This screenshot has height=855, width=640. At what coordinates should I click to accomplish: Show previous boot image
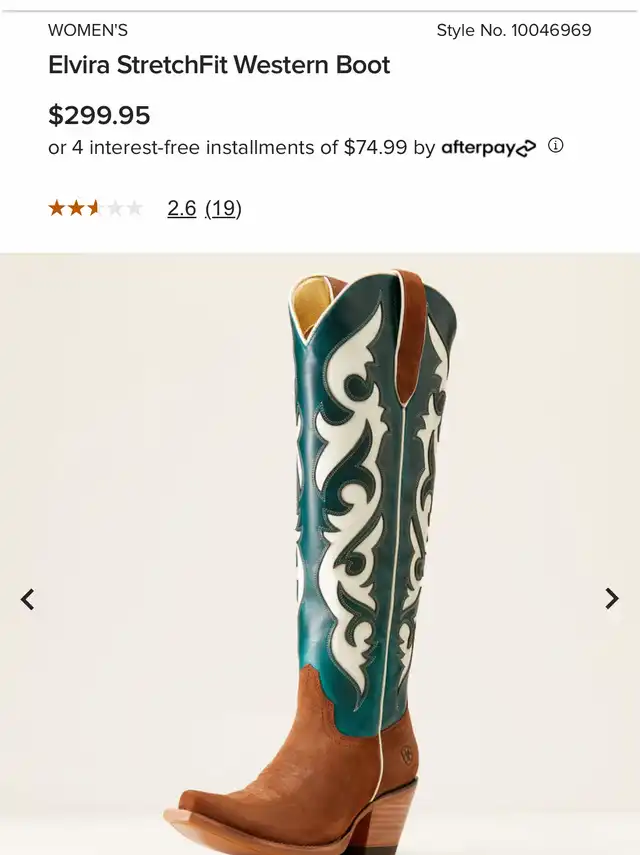(x=28, y=599)
